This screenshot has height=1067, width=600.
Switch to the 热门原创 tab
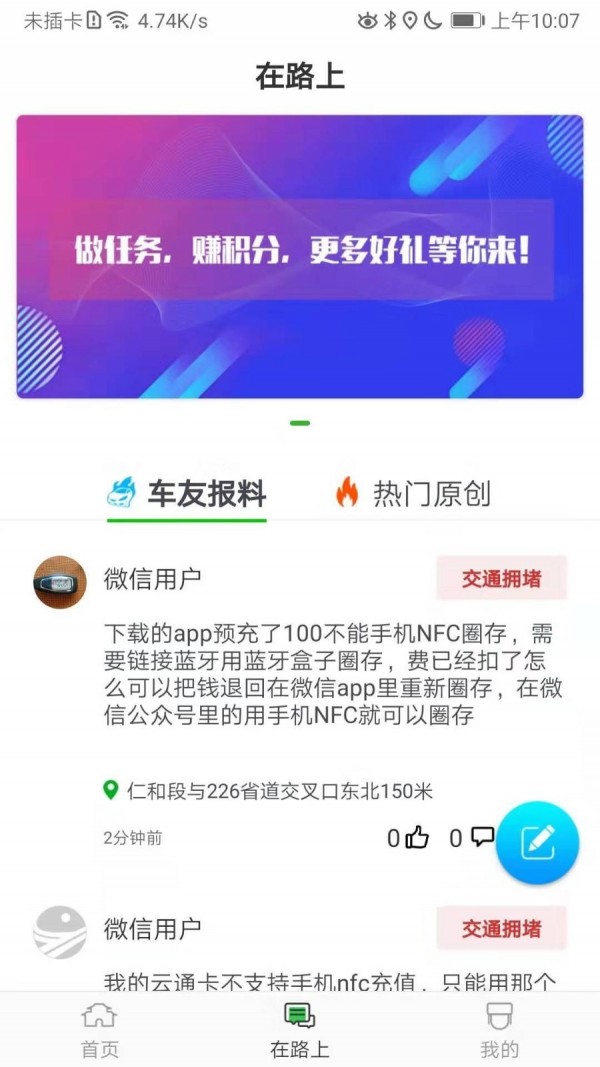coord(412,493)
